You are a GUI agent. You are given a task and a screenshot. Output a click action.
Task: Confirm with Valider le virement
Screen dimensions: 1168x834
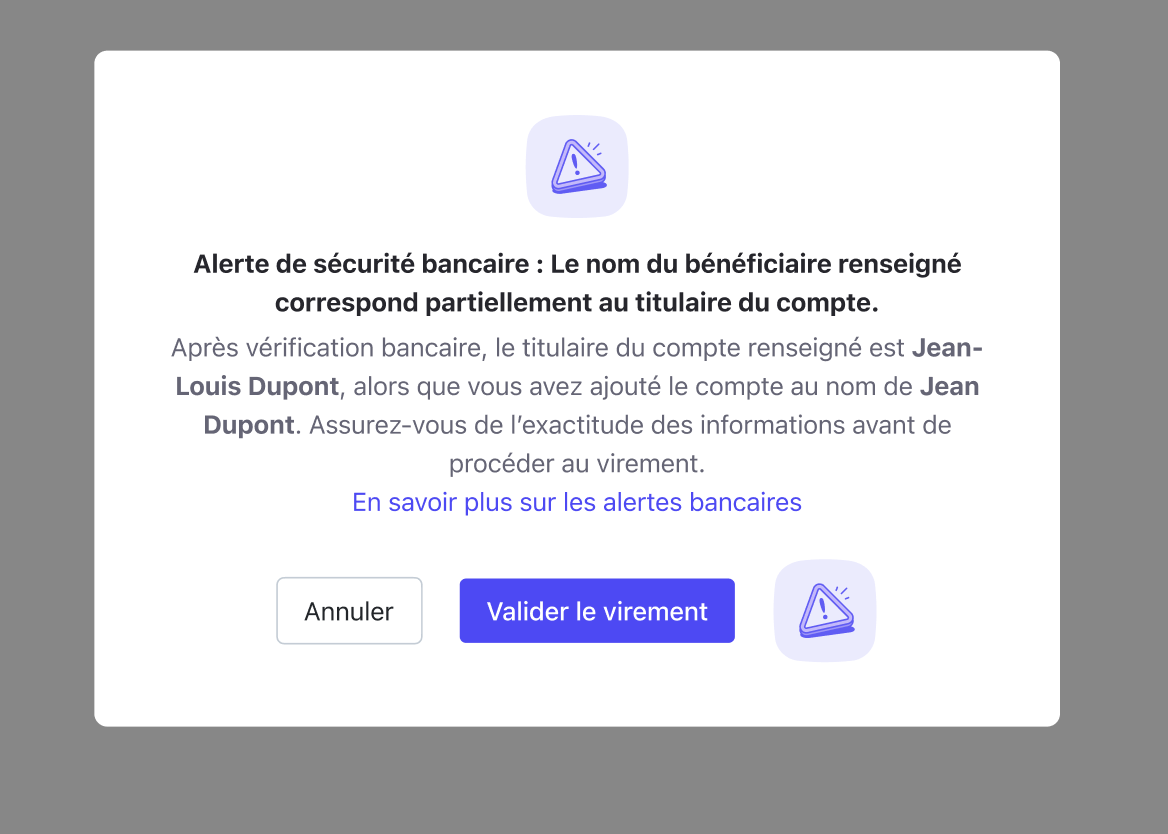pyautogui.click(x=597, y=611)
